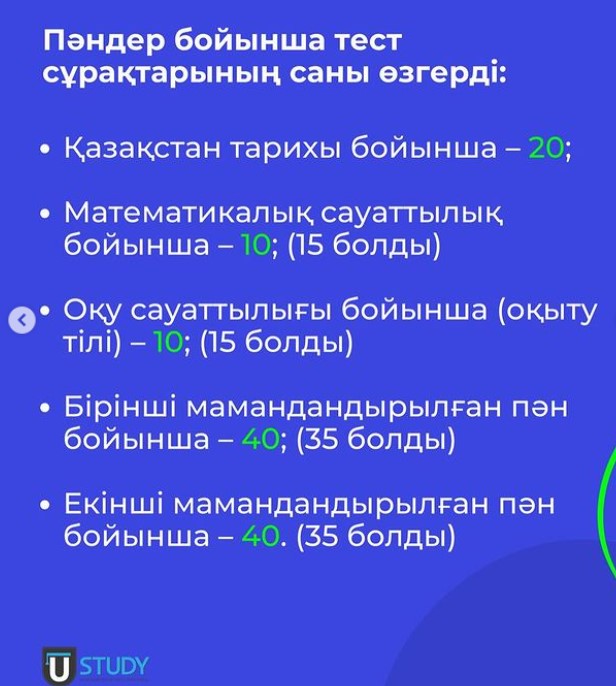Go to the previous carousel slide
616x686 pixels.
(x=22, y=319)
